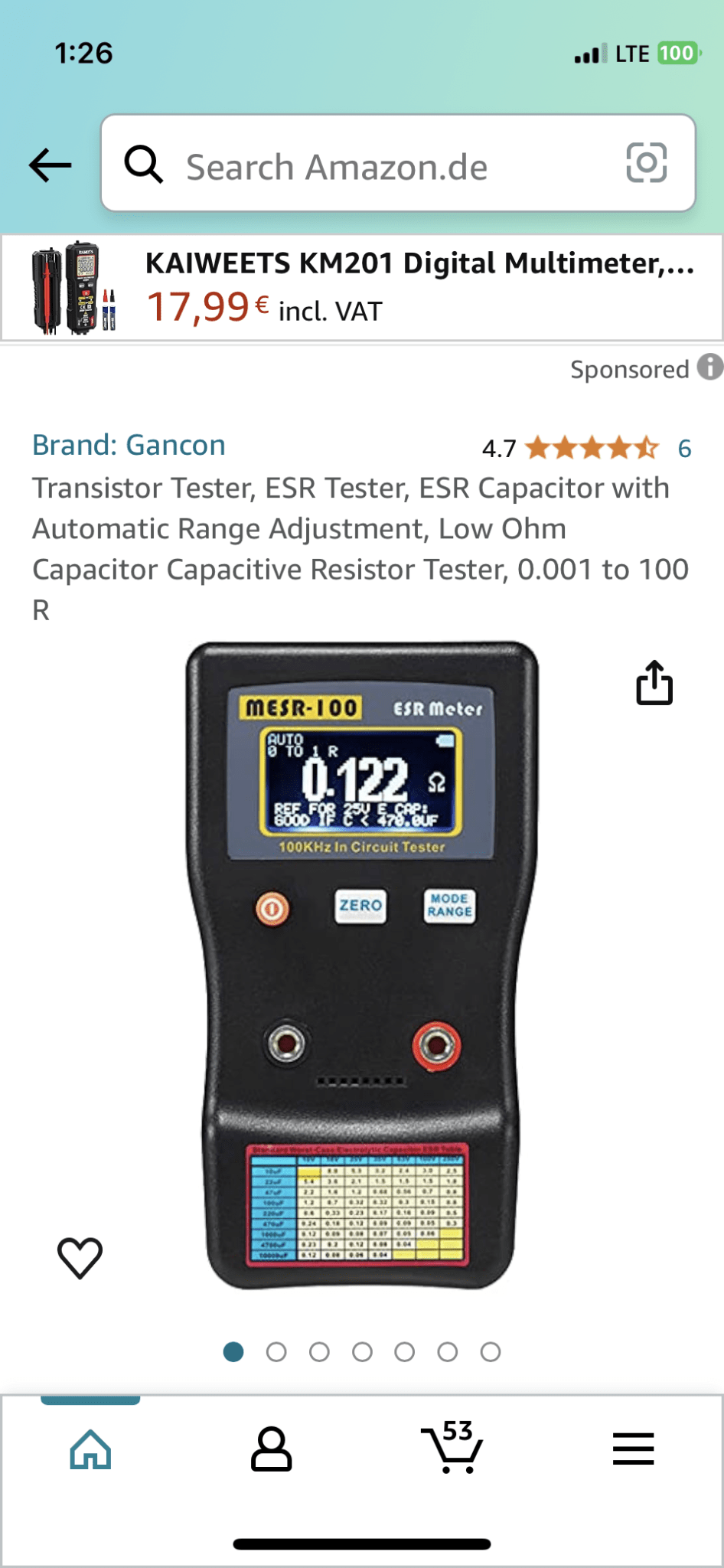Open the MESR-100 product image
The image size is (724, 1568).
[x=361, y=965]
